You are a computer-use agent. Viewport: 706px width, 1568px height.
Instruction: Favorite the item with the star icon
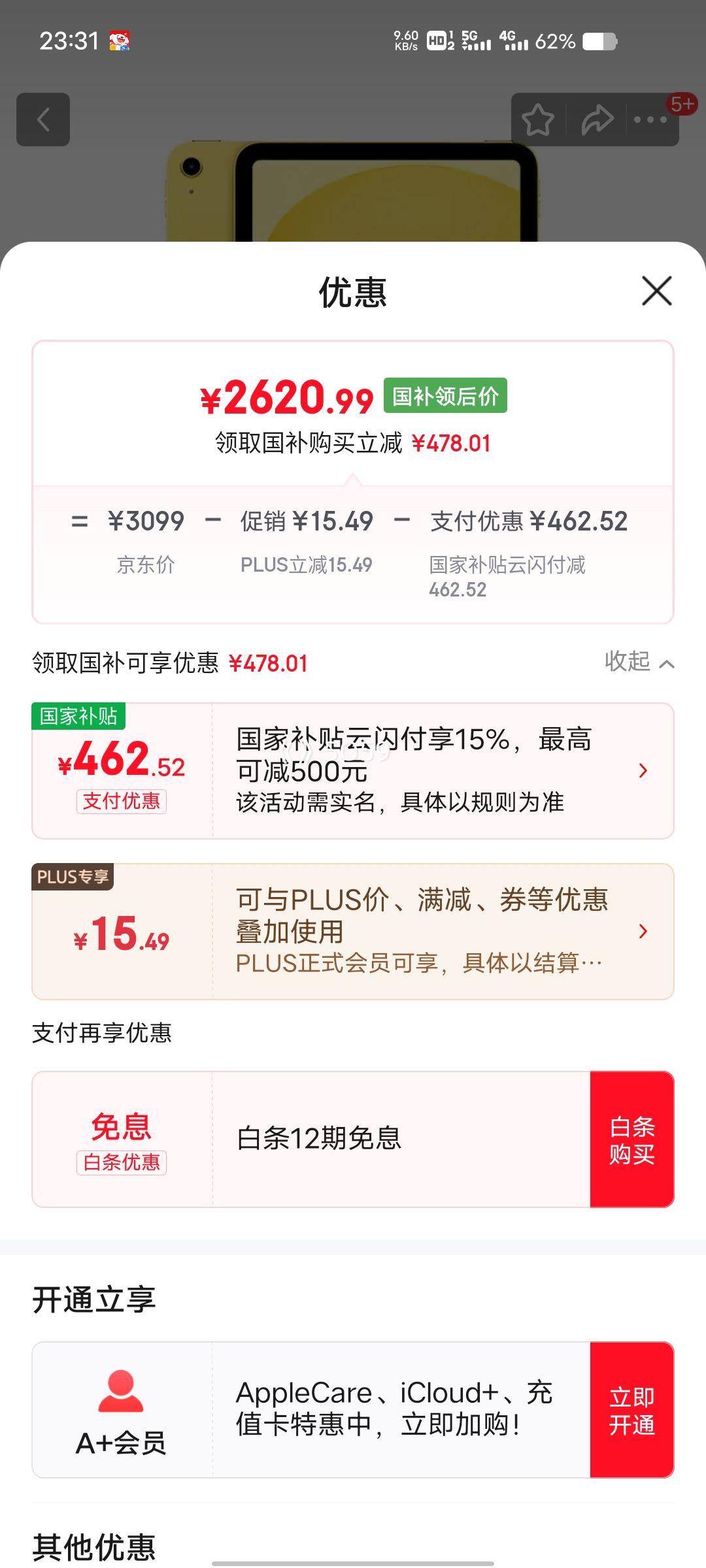pos(537,119)
